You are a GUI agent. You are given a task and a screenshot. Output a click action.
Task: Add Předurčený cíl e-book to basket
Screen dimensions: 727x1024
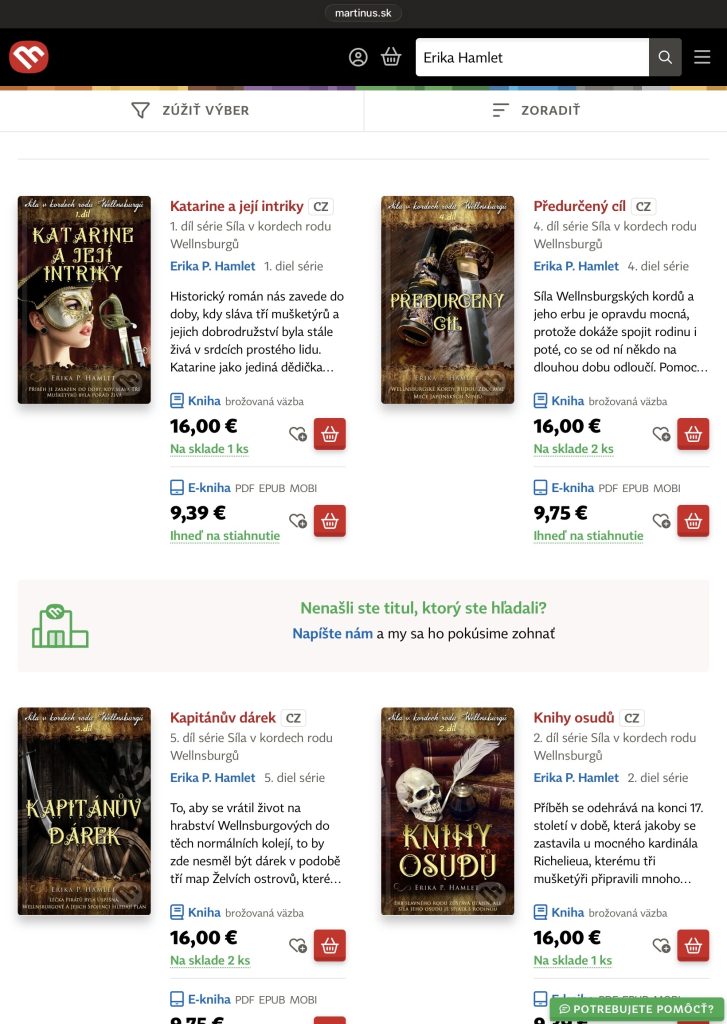[693, 521]
